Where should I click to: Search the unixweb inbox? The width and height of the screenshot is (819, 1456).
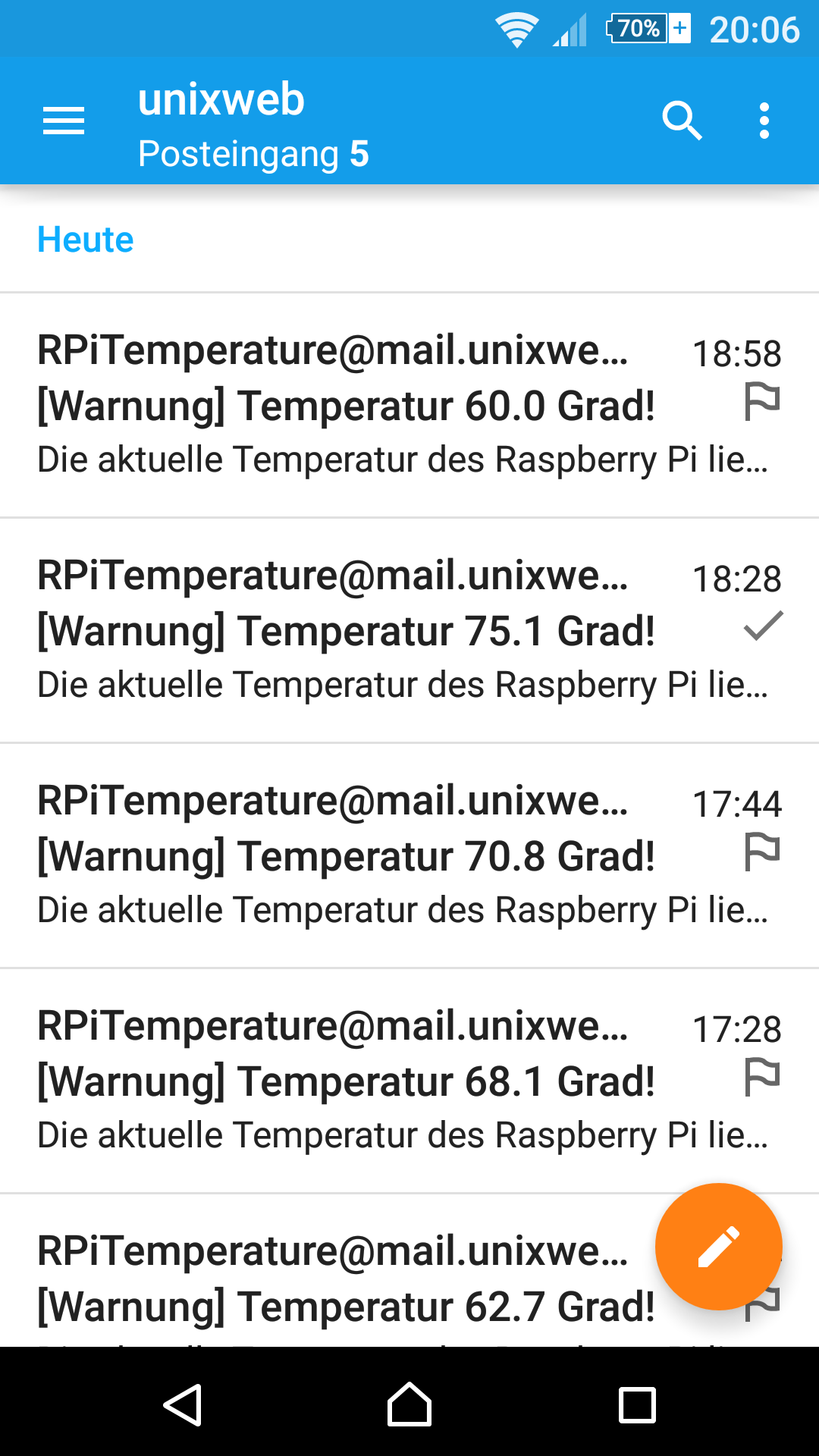(x=682, y=121)
